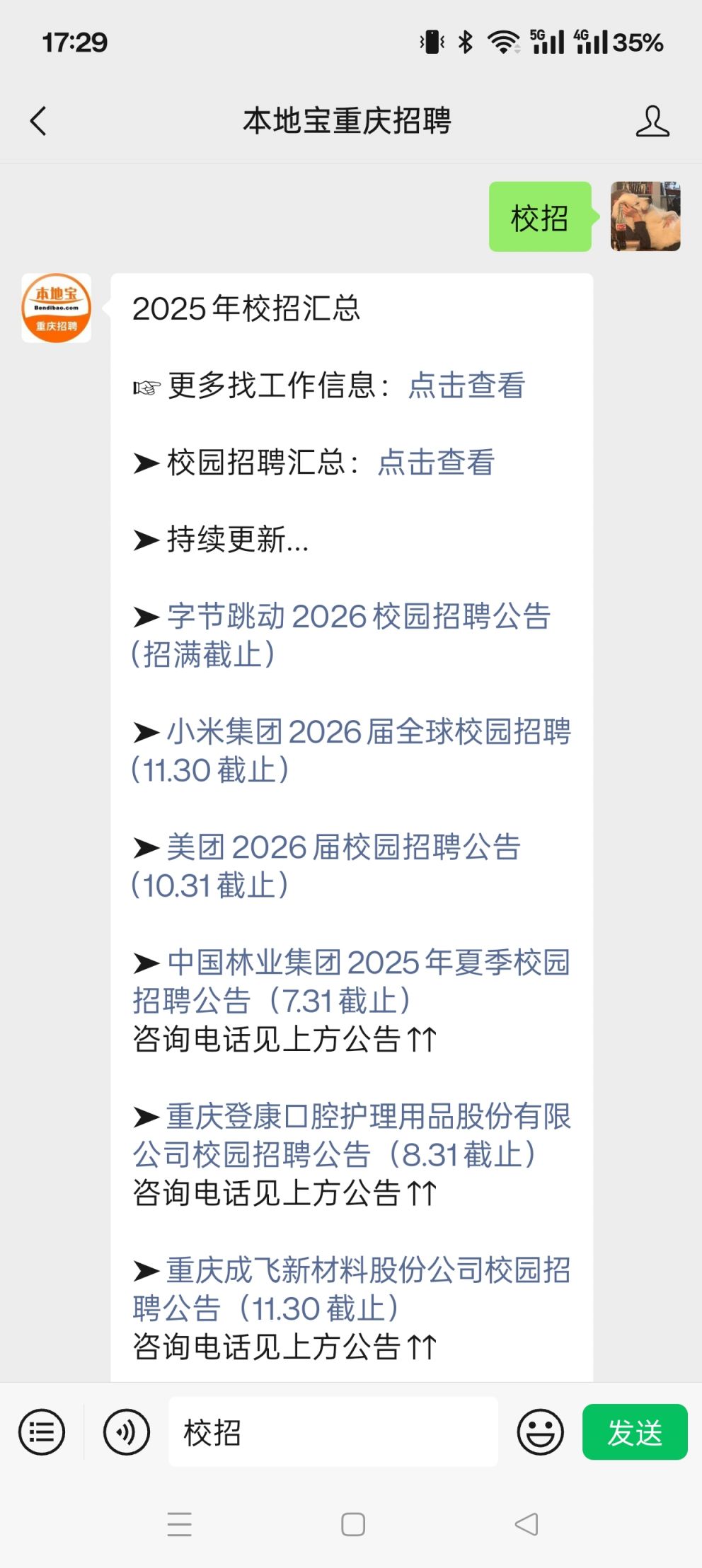This screenshot has width=702, height=1568.
Task: Tap my own avatar beside 校招 message
Action: (x=645, y=216)
